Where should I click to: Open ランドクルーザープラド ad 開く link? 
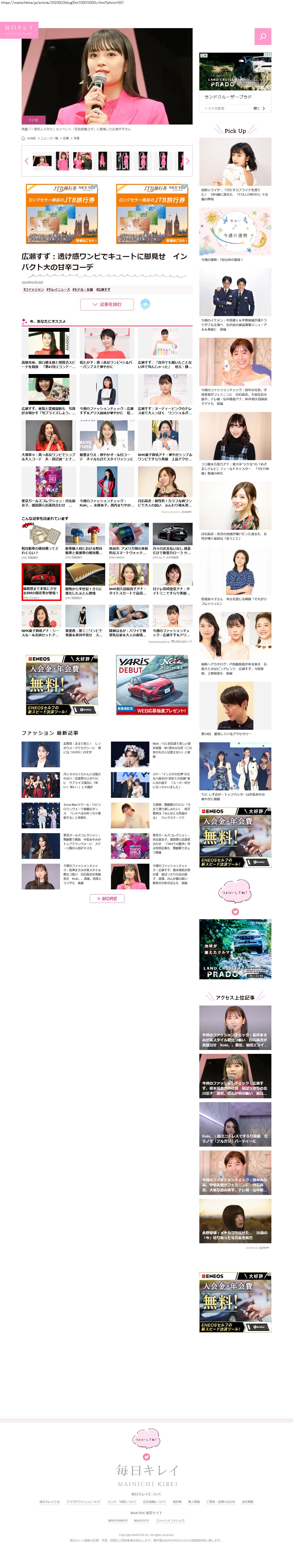(x=259, y=108)
